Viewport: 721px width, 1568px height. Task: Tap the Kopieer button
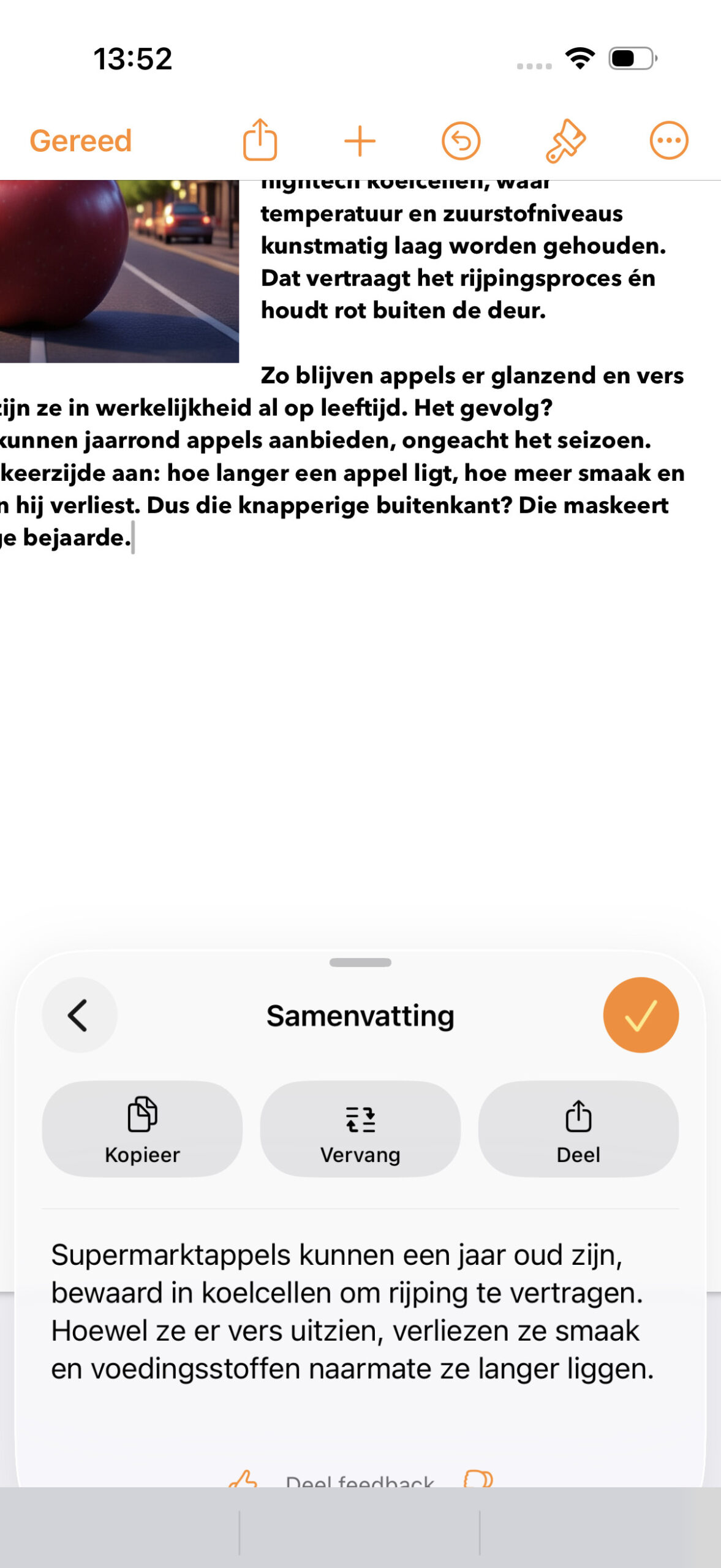tap(142, 1131)
